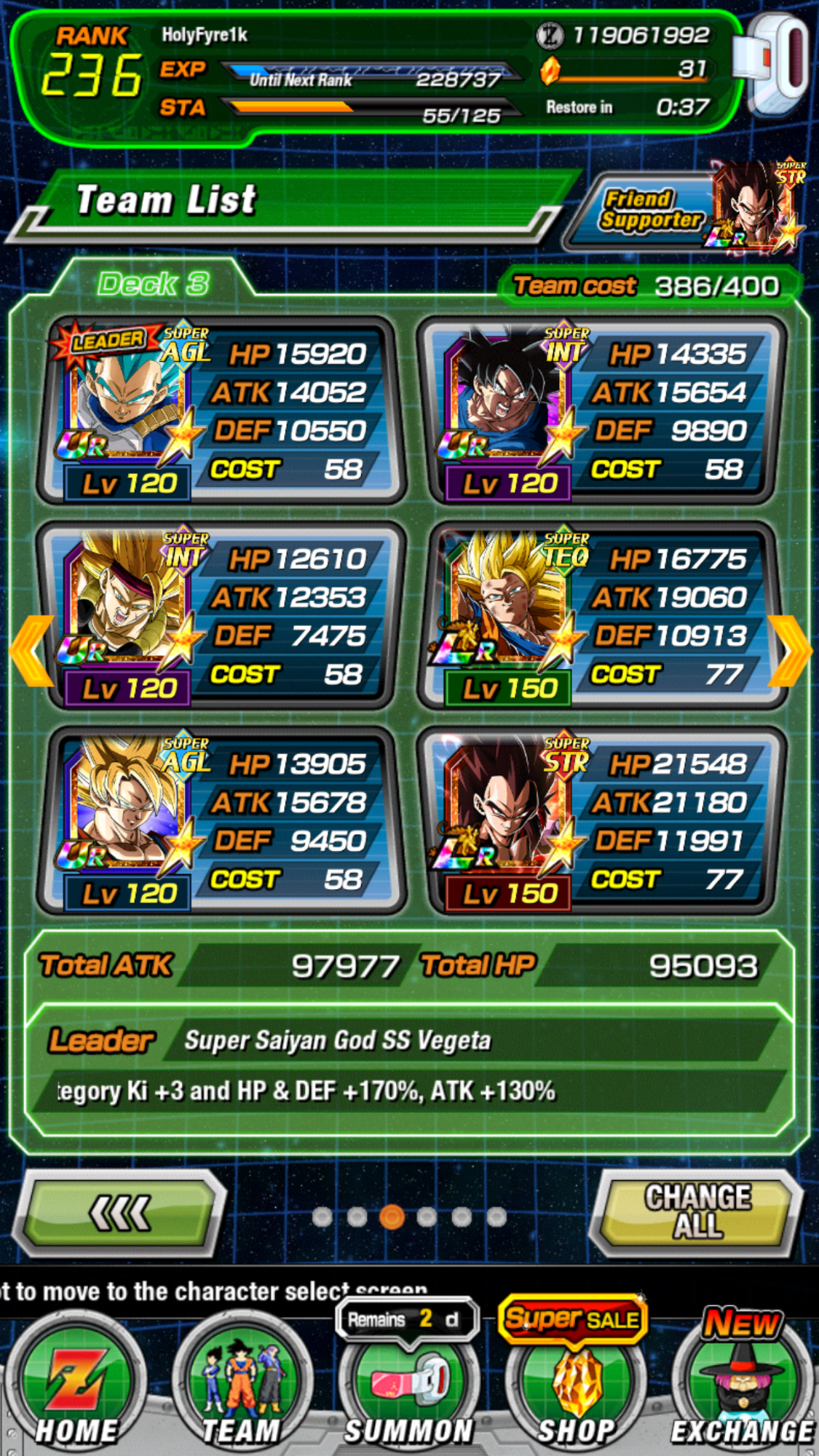Image resolution: width=819 pixels, height=1456 pixels.
Task: Tap the Change All button
Action: click(x=697, y=1214)
